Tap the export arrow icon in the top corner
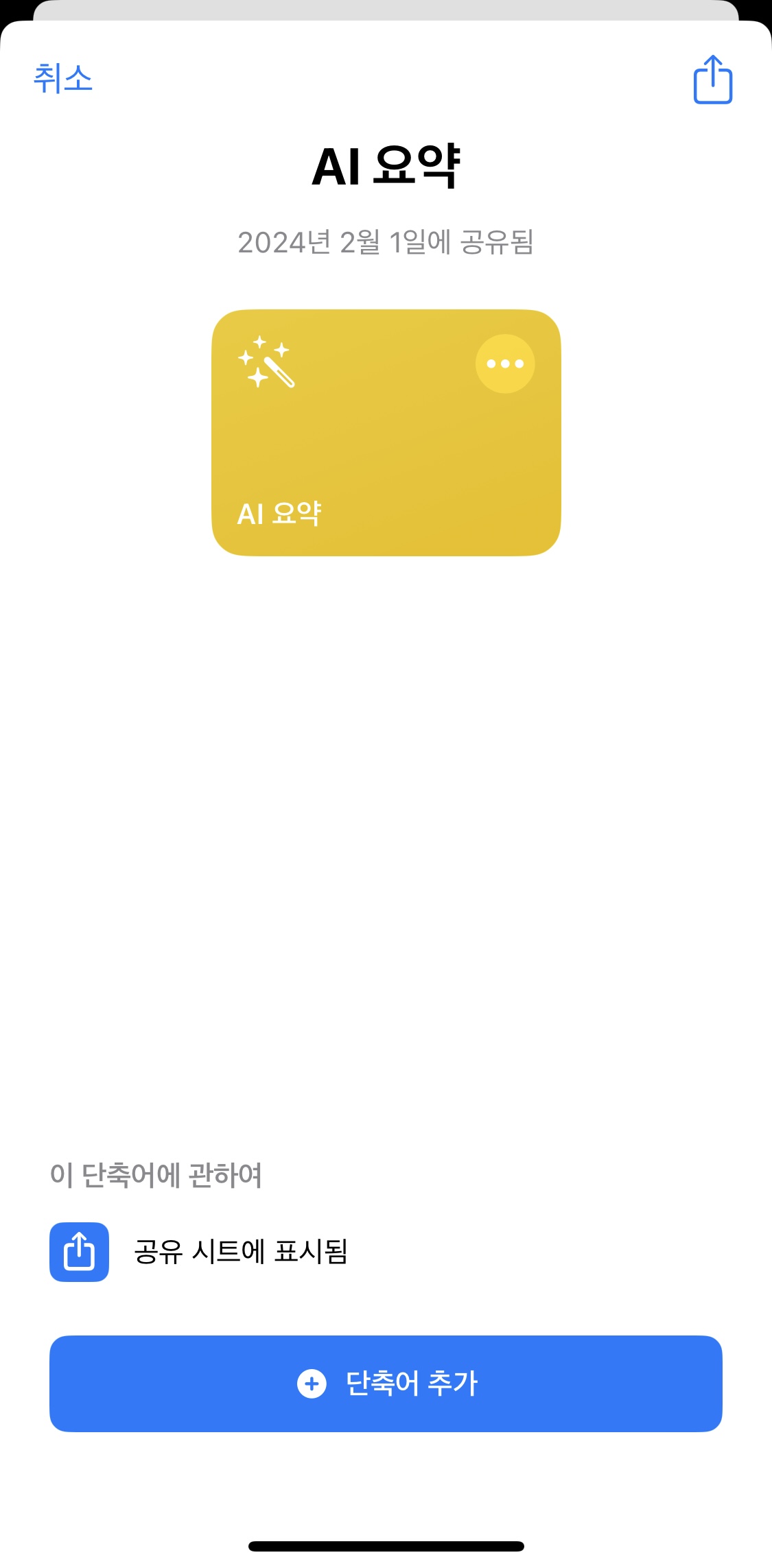 pos(714,80)
